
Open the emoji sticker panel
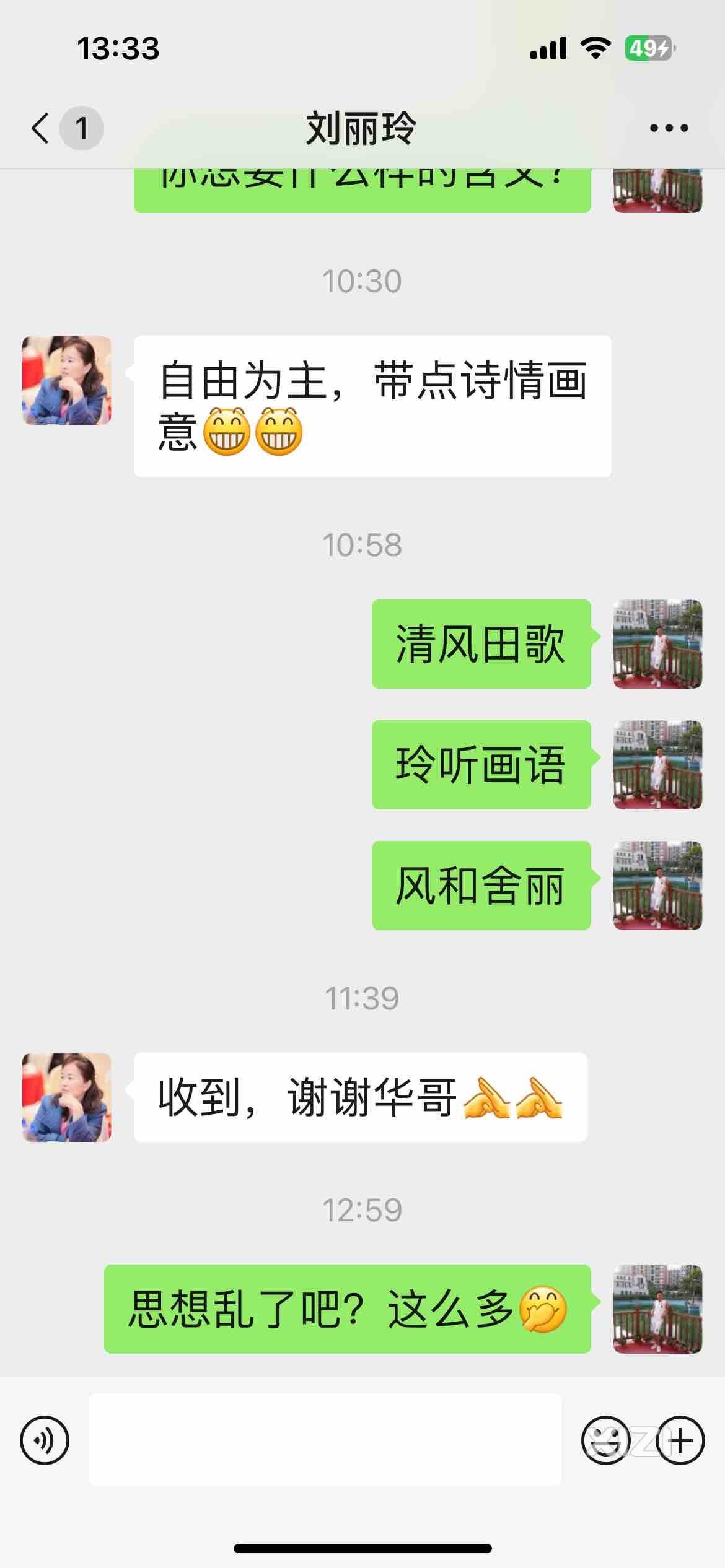tap(605, 1440)
